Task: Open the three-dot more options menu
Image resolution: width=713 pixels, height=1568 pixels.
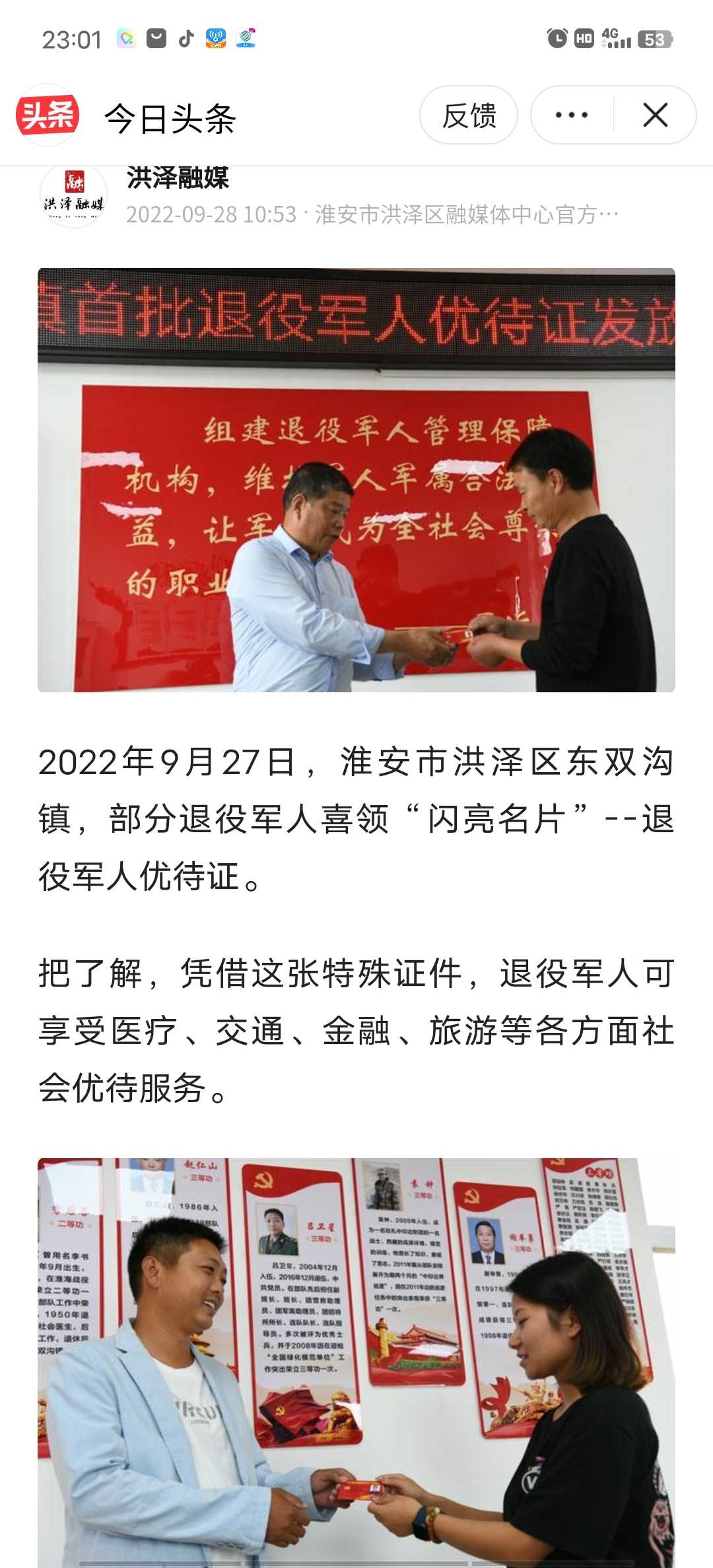Action: point(572,115)
